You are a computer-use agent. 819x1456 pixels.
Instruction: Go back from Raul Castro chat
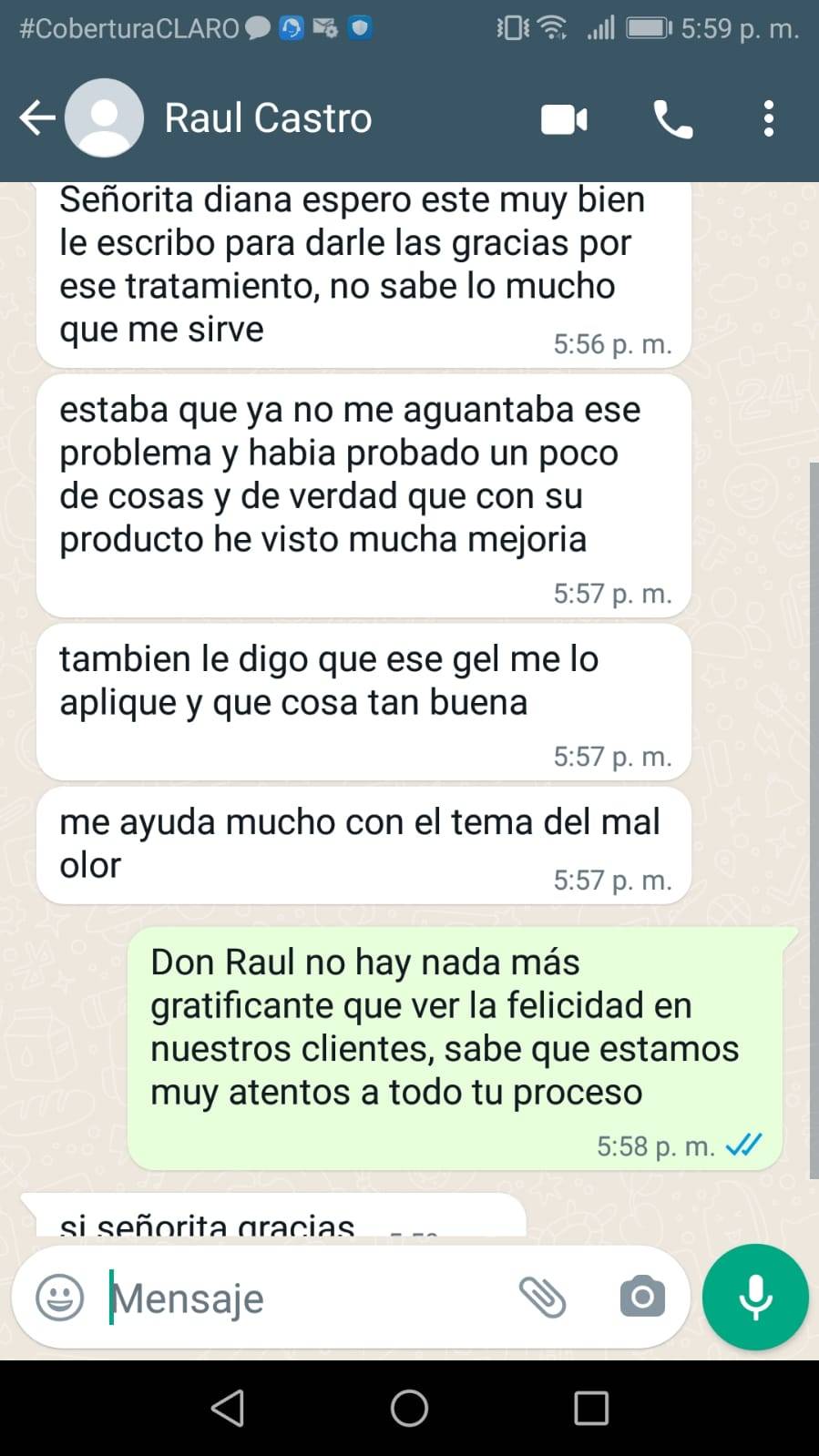point(37,118)
